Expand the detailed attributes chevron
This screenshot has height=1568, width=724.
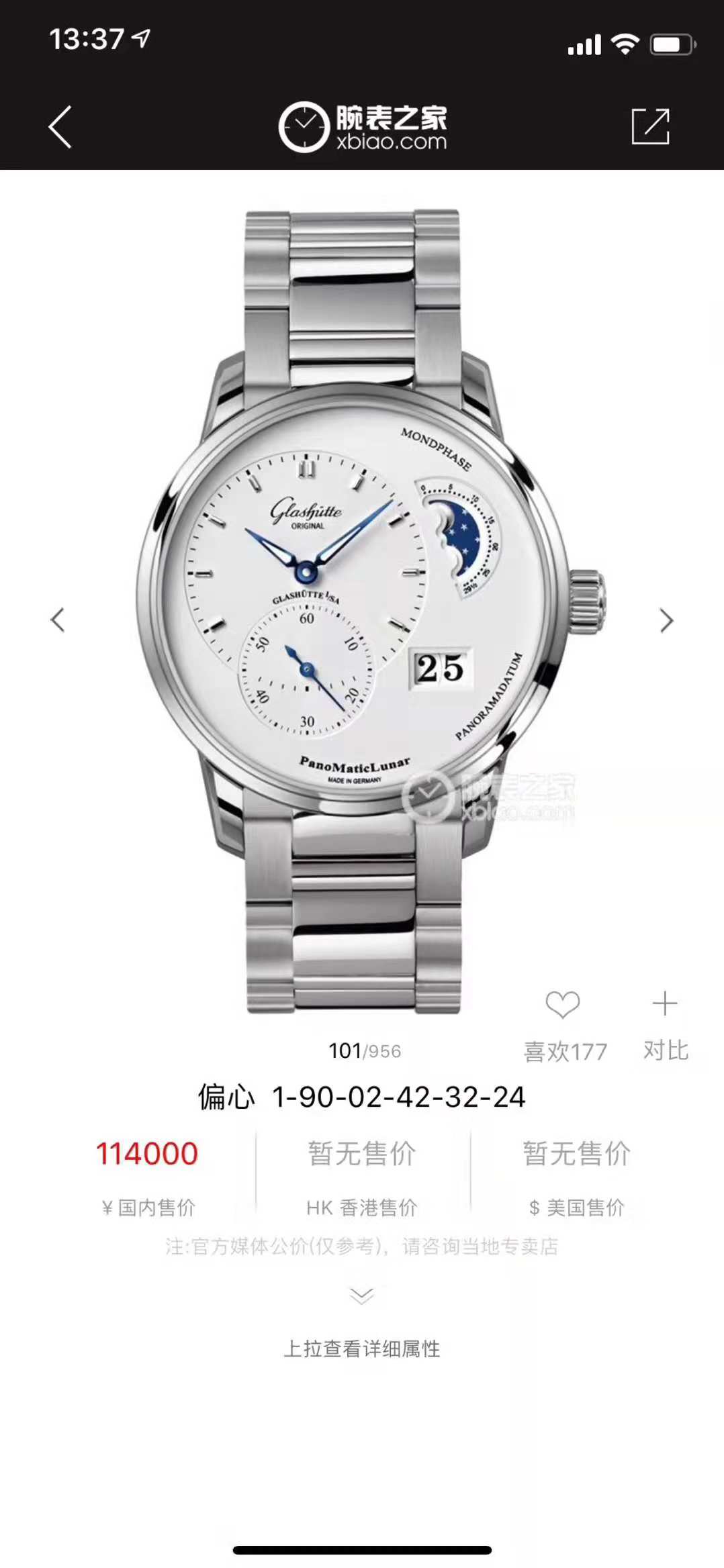pos(362,1295)
